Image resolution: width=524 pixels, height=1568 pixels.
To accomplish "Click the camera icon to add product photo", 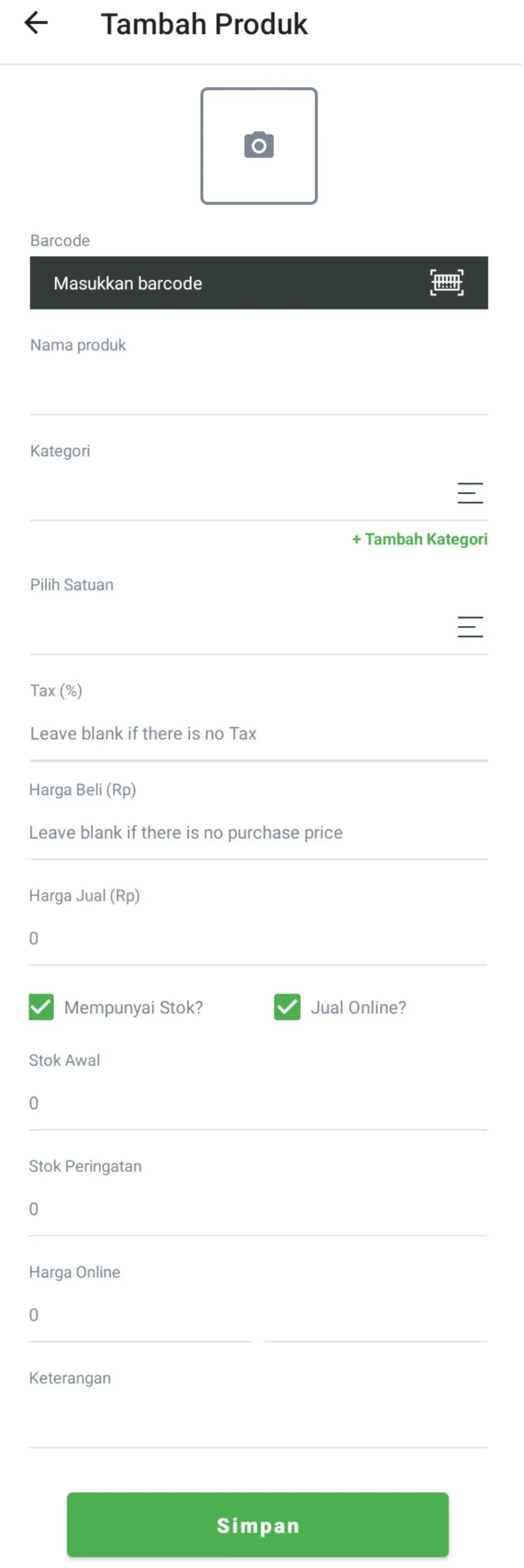I will (x=258, y=146).
